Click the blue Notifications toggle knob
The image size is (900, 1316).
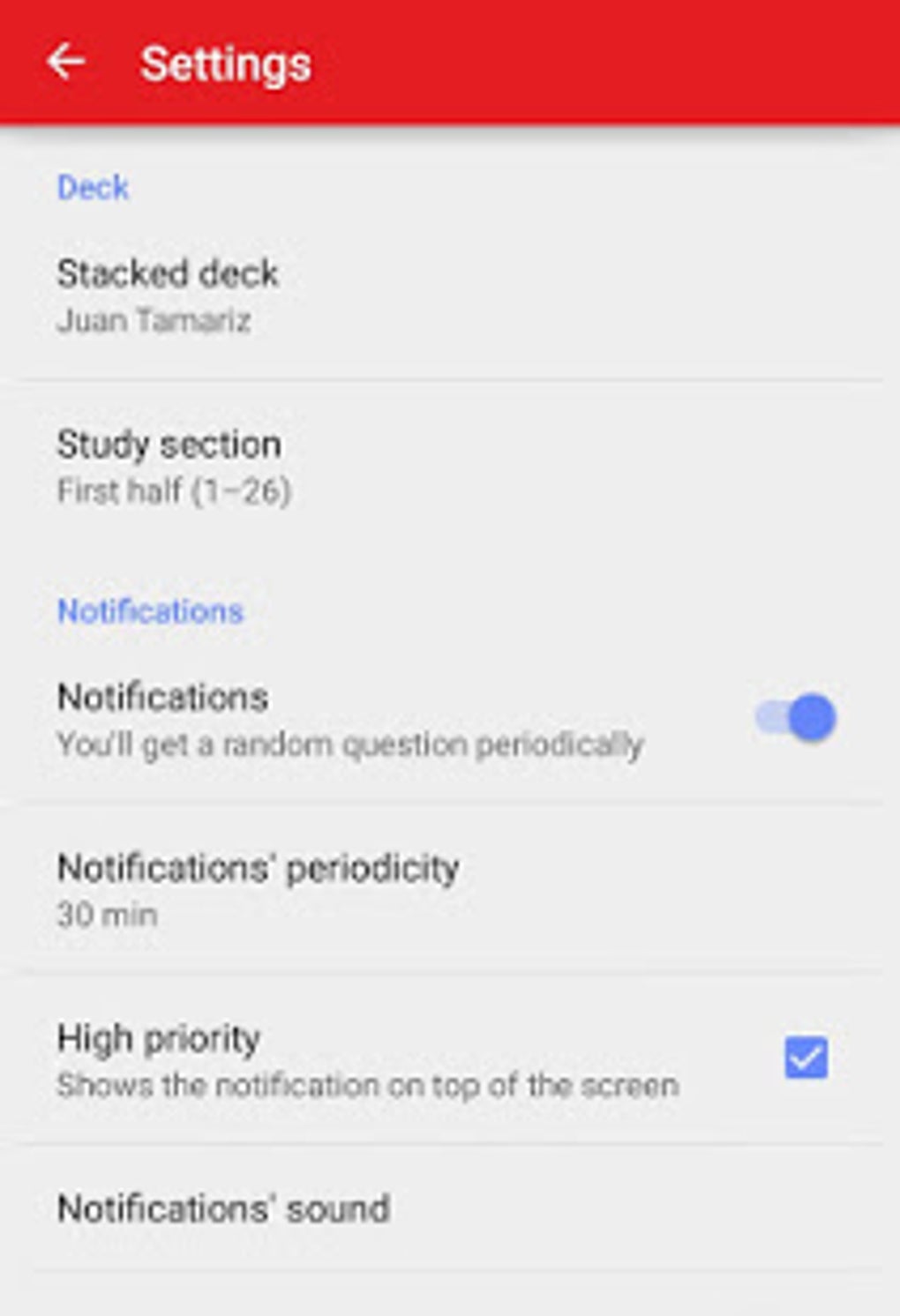(813, 718)
